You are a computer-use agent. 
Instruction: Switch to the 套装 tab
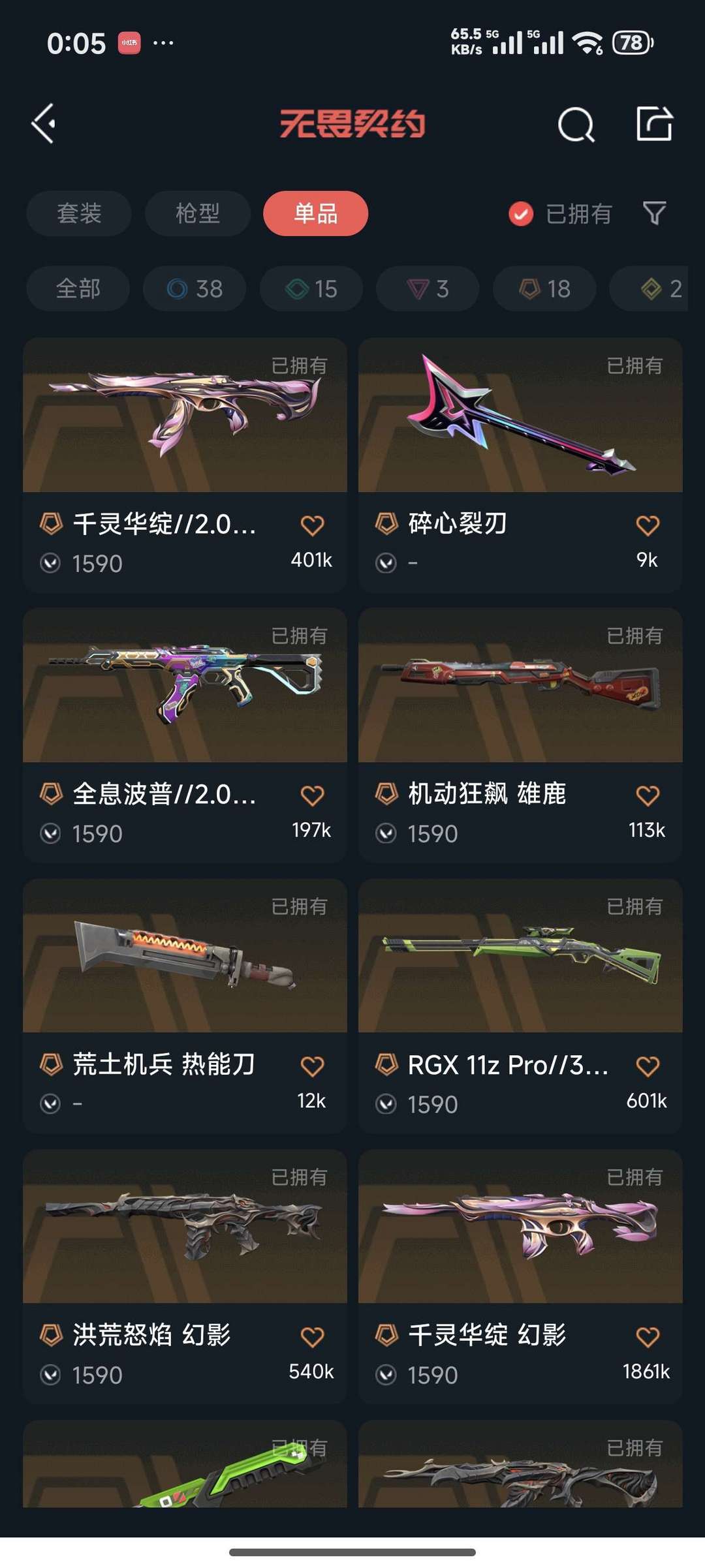78,213
